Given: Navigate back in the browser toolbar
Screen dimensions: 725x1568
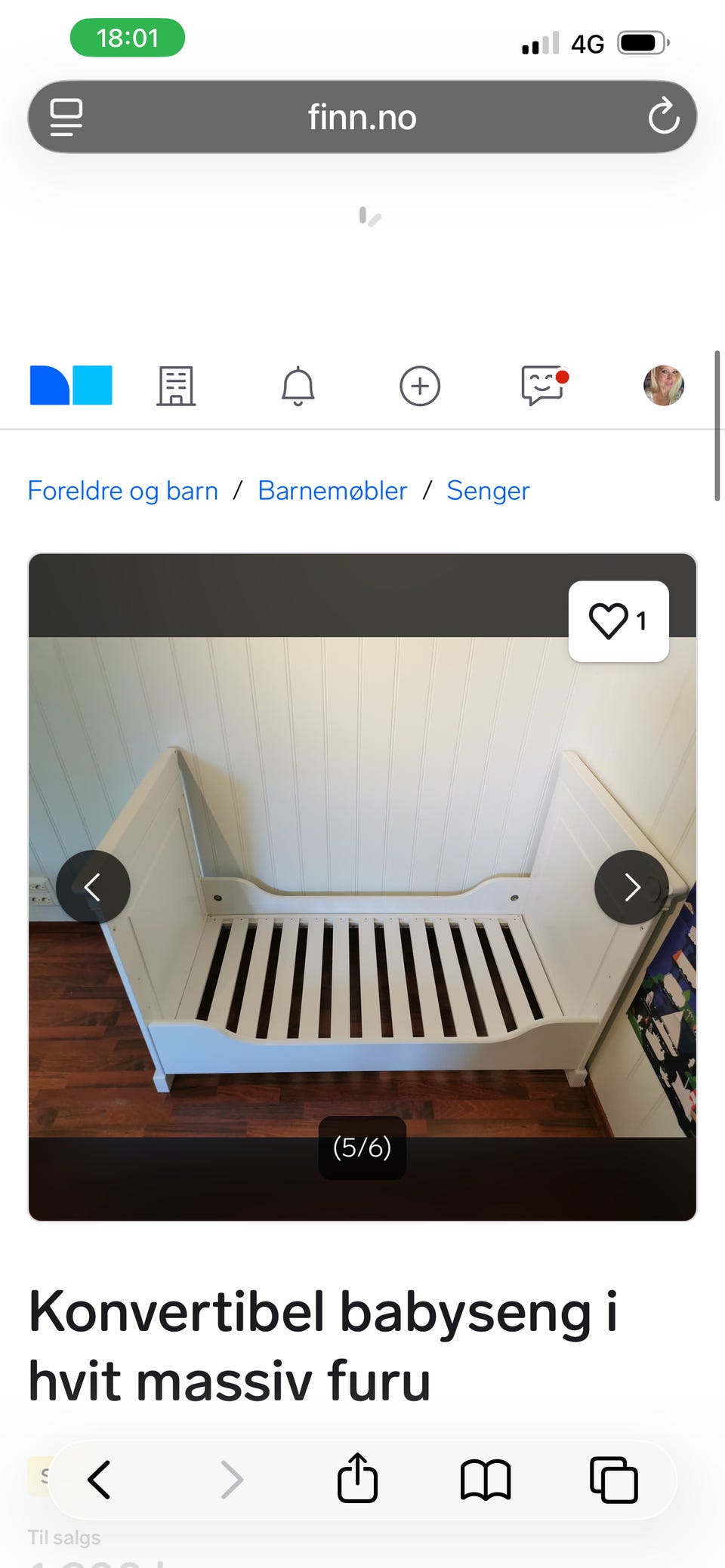Looking at the screenshot, I should [x=99, y=1480].
